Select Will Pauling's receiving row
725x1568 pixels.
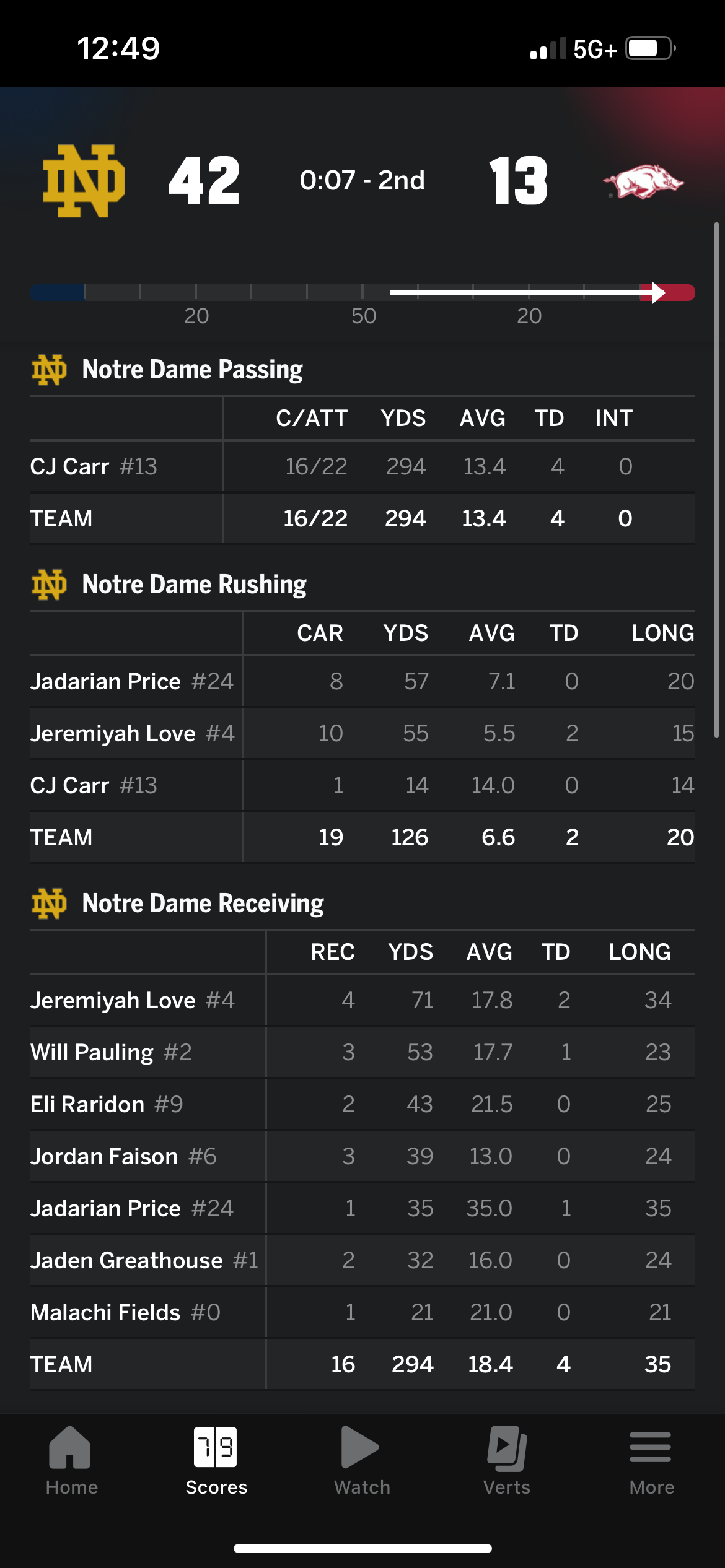pyautogui.click(x=362, y=1052)
